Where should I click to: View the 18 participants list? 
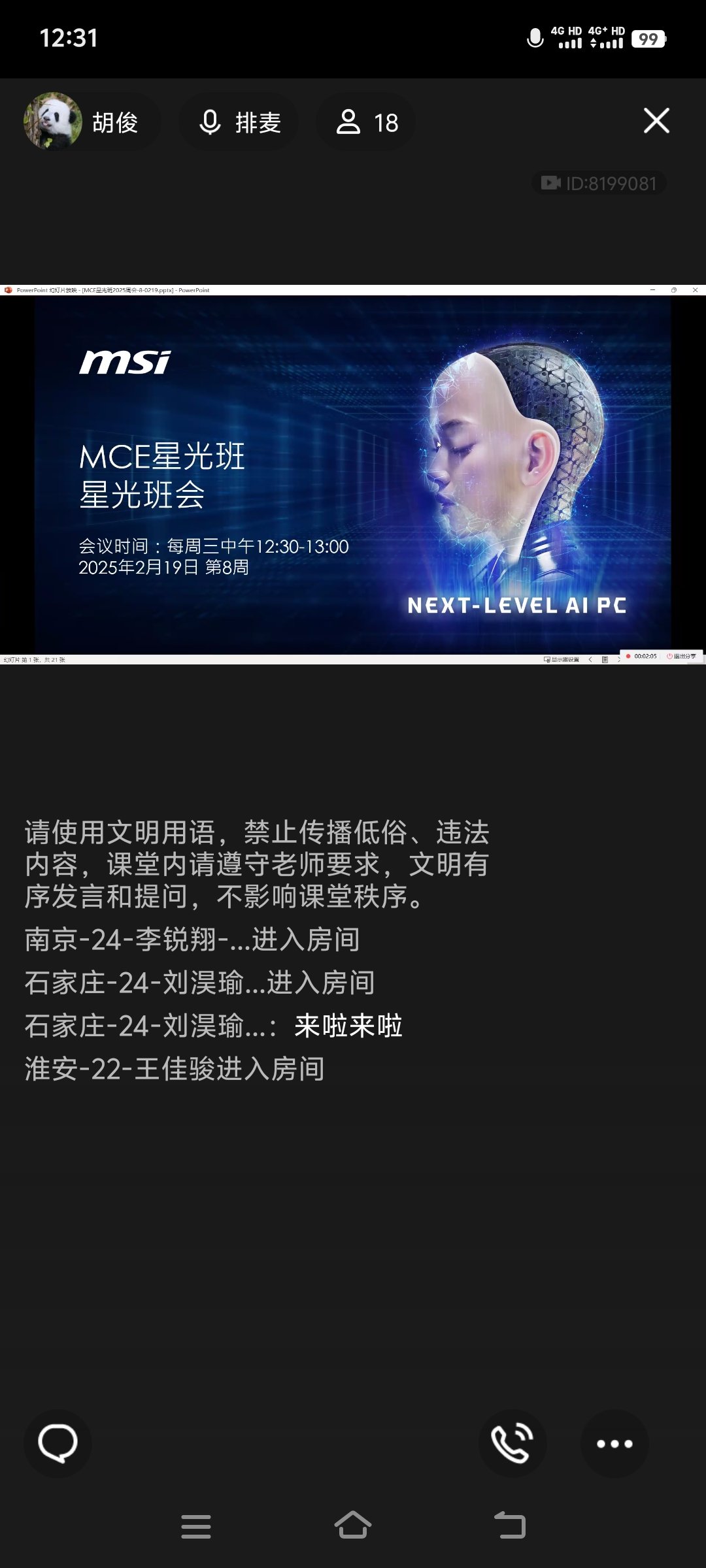pos(367,122)
